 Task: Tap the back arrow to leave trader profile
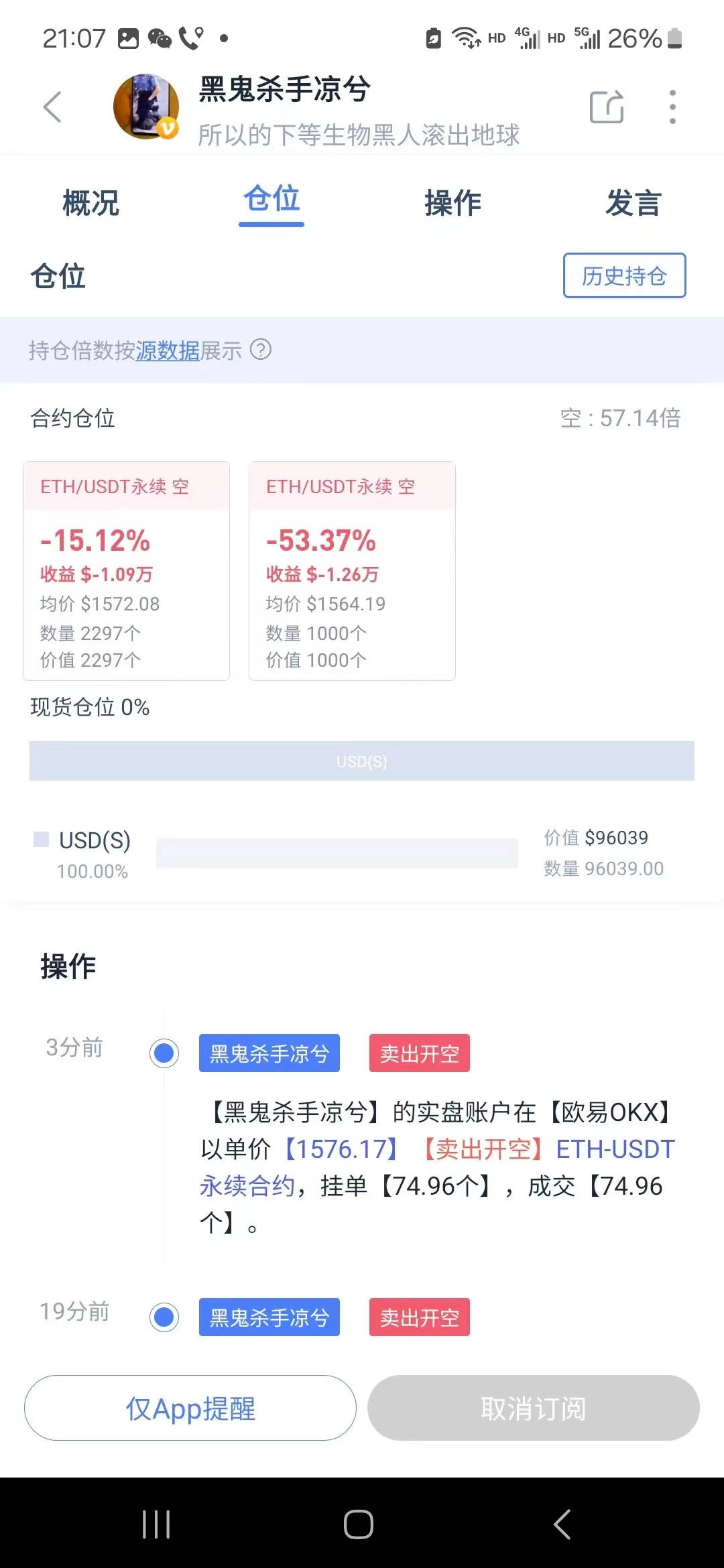click(53, 107)
